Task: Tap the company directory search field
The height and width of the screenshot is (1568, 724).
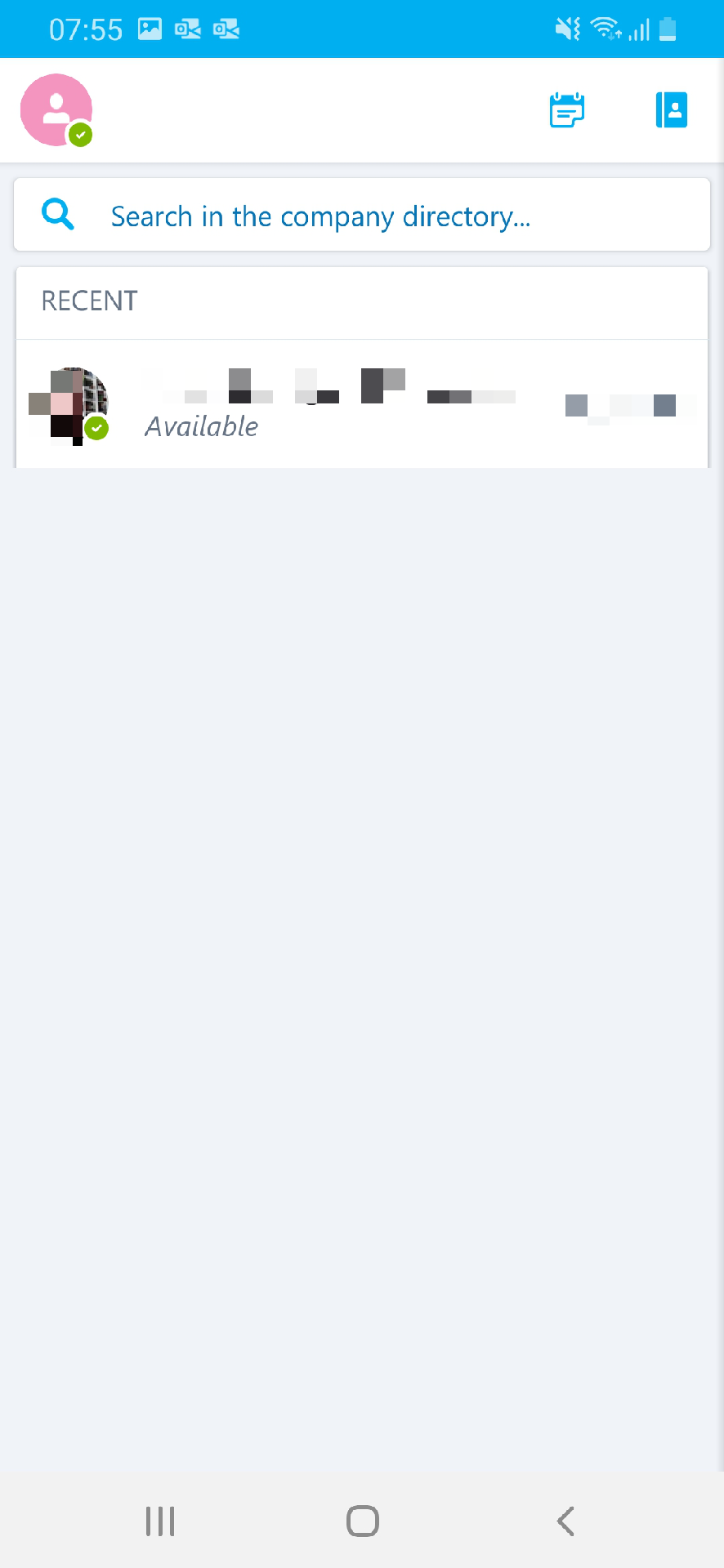Action: pos(362,216)
